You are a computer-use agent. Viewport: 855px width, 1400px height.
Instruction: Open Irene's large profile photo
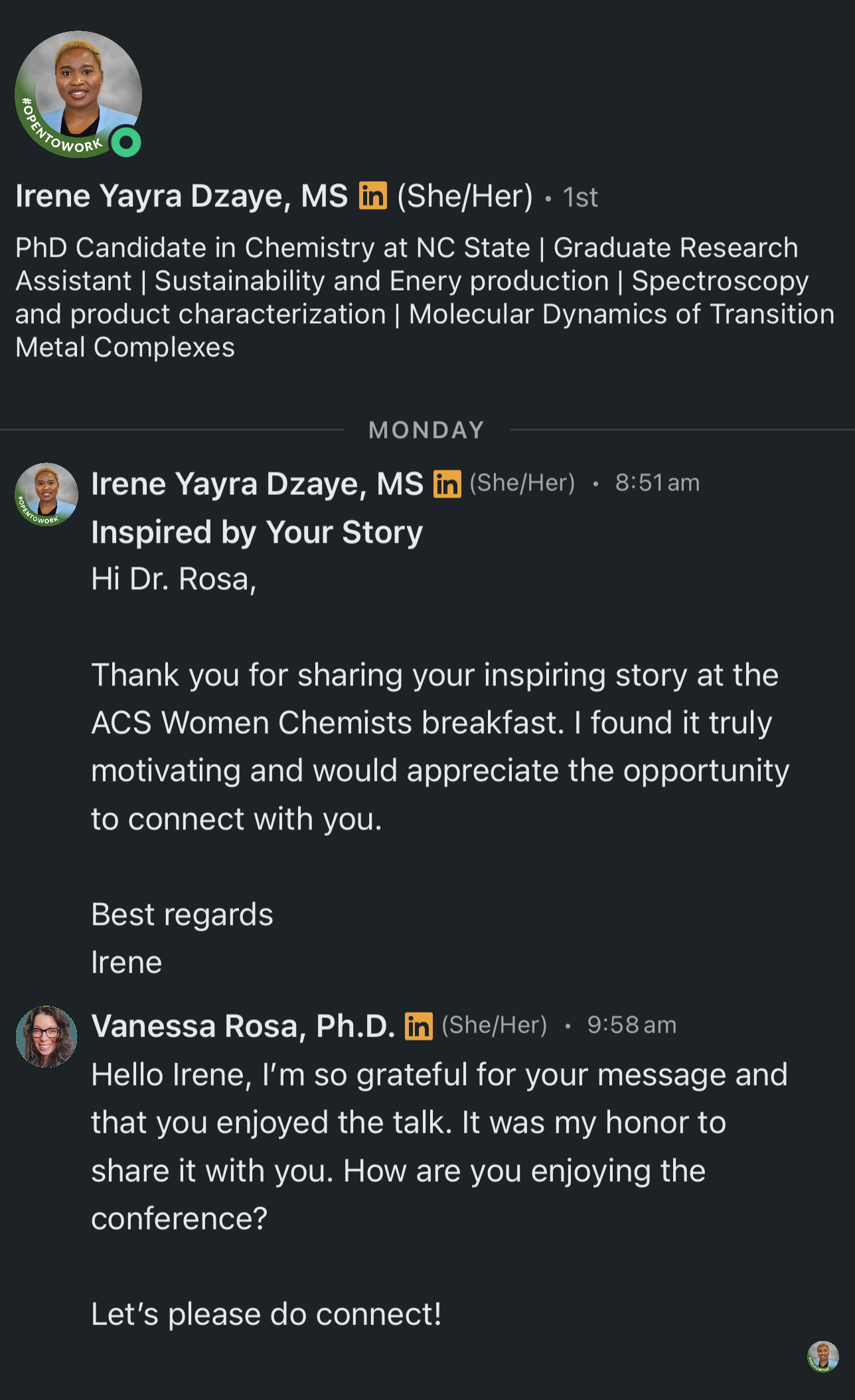tap(78, 94)
